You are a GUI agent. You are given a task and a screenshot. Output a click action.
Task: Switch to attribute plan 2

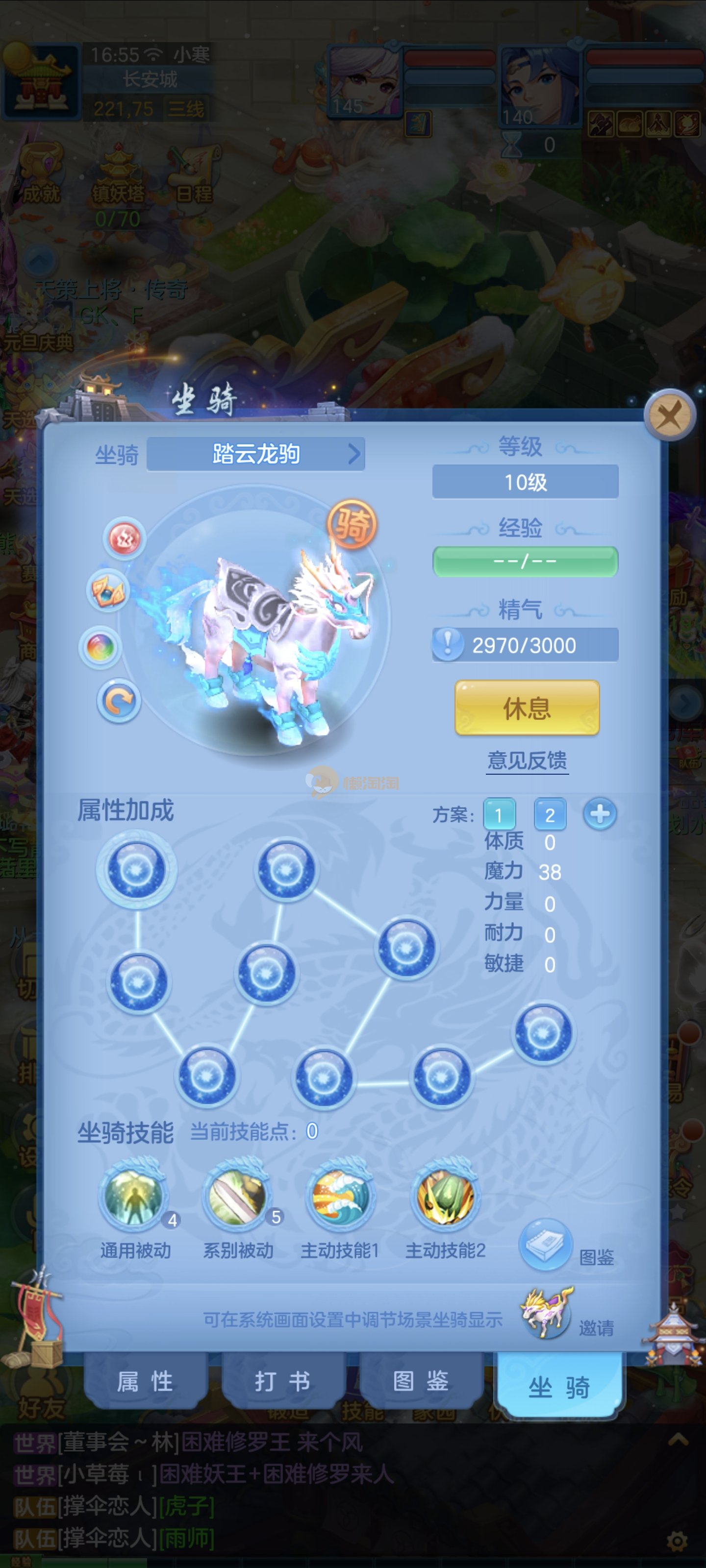(550, 814)
